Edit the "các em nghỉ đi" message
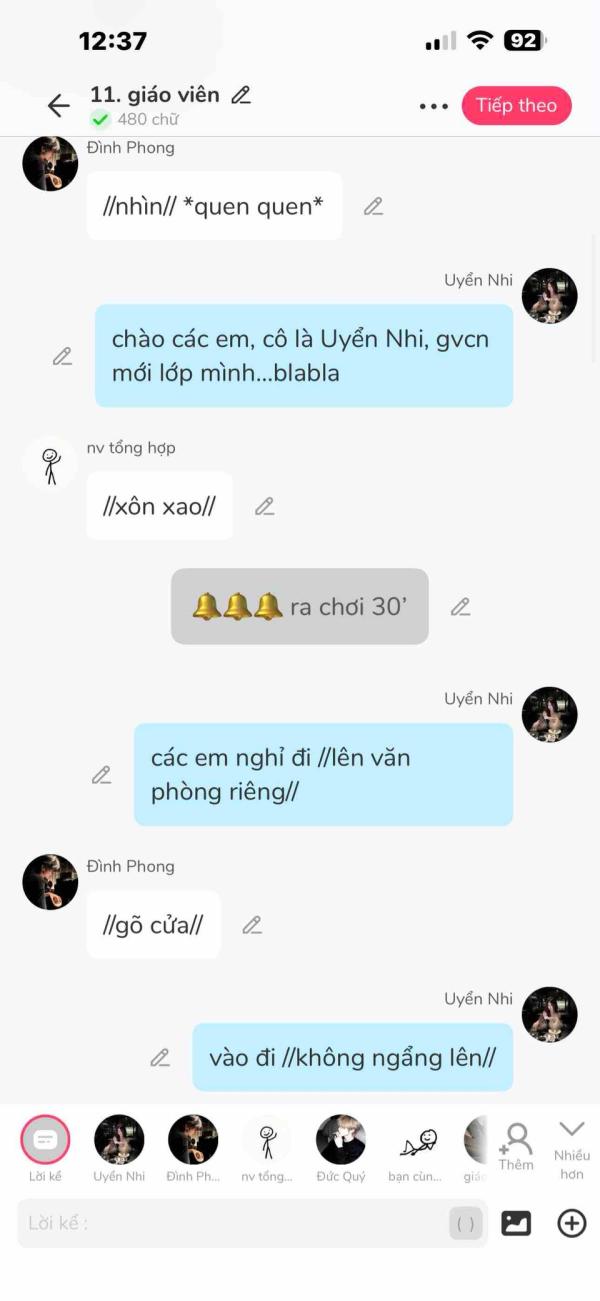Screen dimensions: 600x1301 [x=101, y=775]
